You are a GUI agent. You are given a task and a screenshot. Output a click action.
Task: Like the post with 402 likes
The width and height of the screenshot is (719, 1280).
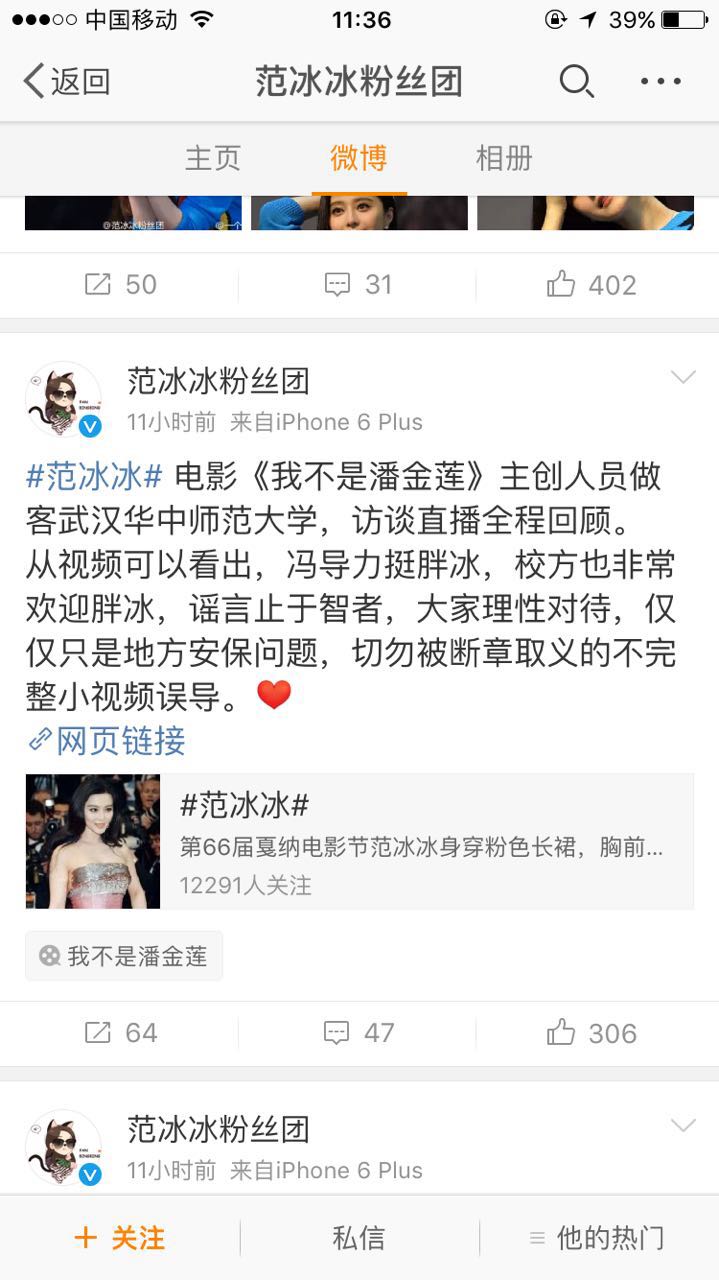pyautogui.click(x=591, y=285)
